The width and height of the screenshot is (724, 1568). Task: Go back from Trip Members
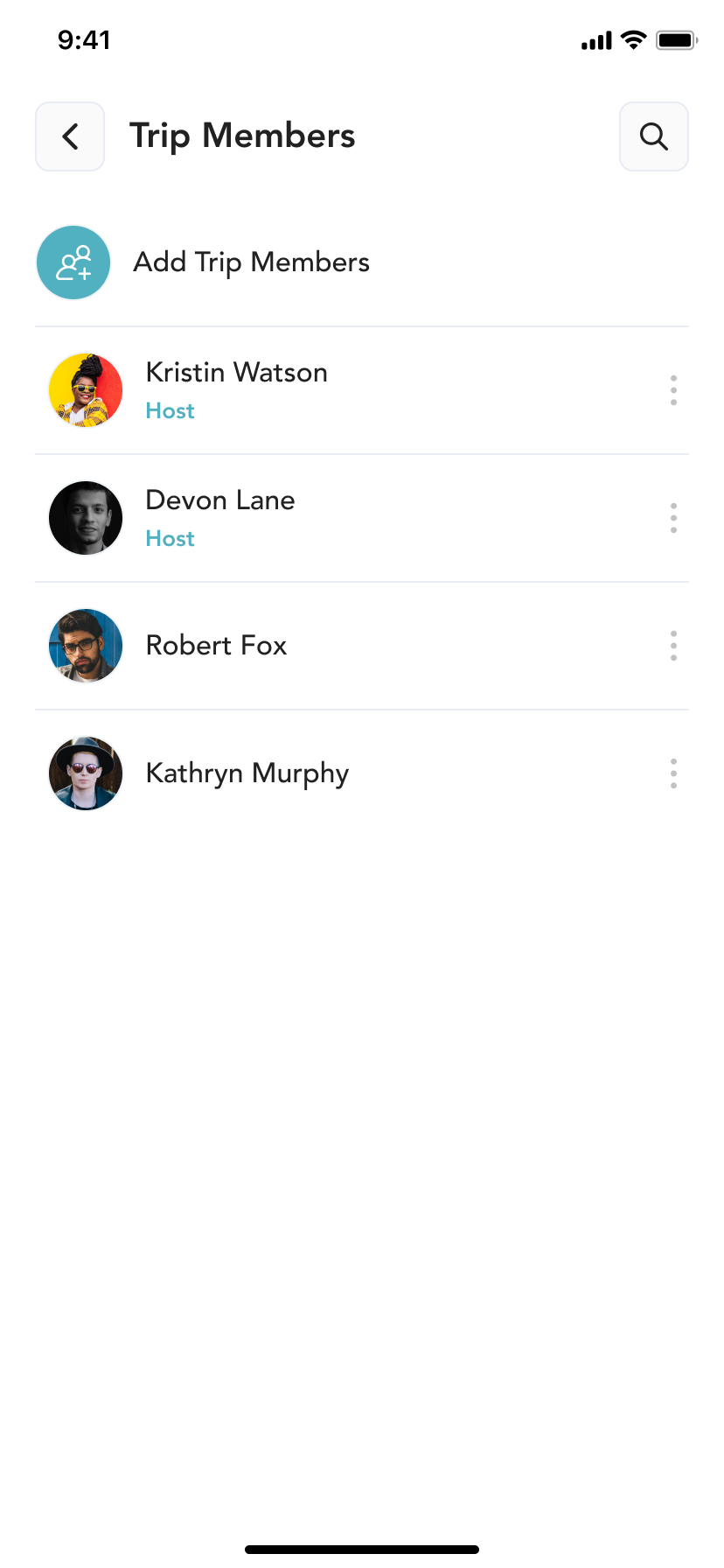point(70,136)
